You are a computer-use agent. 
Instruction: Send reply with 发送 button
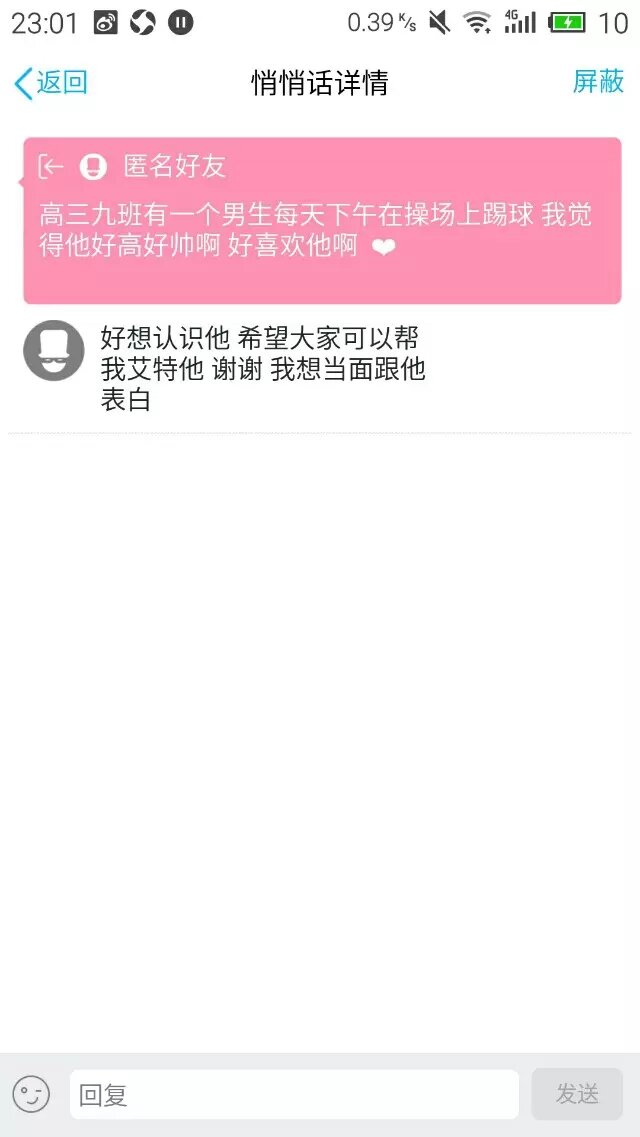click(577, 1094)
